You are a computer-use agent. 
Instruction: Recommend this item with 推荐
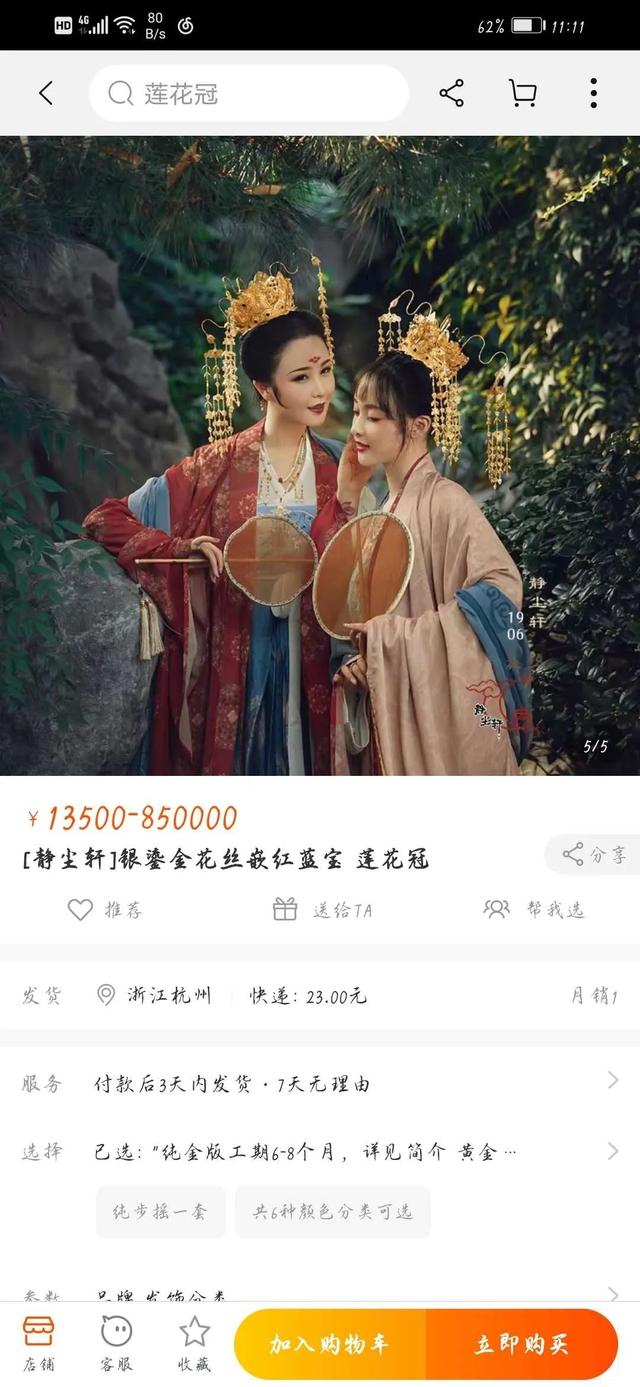click(105, 909)
